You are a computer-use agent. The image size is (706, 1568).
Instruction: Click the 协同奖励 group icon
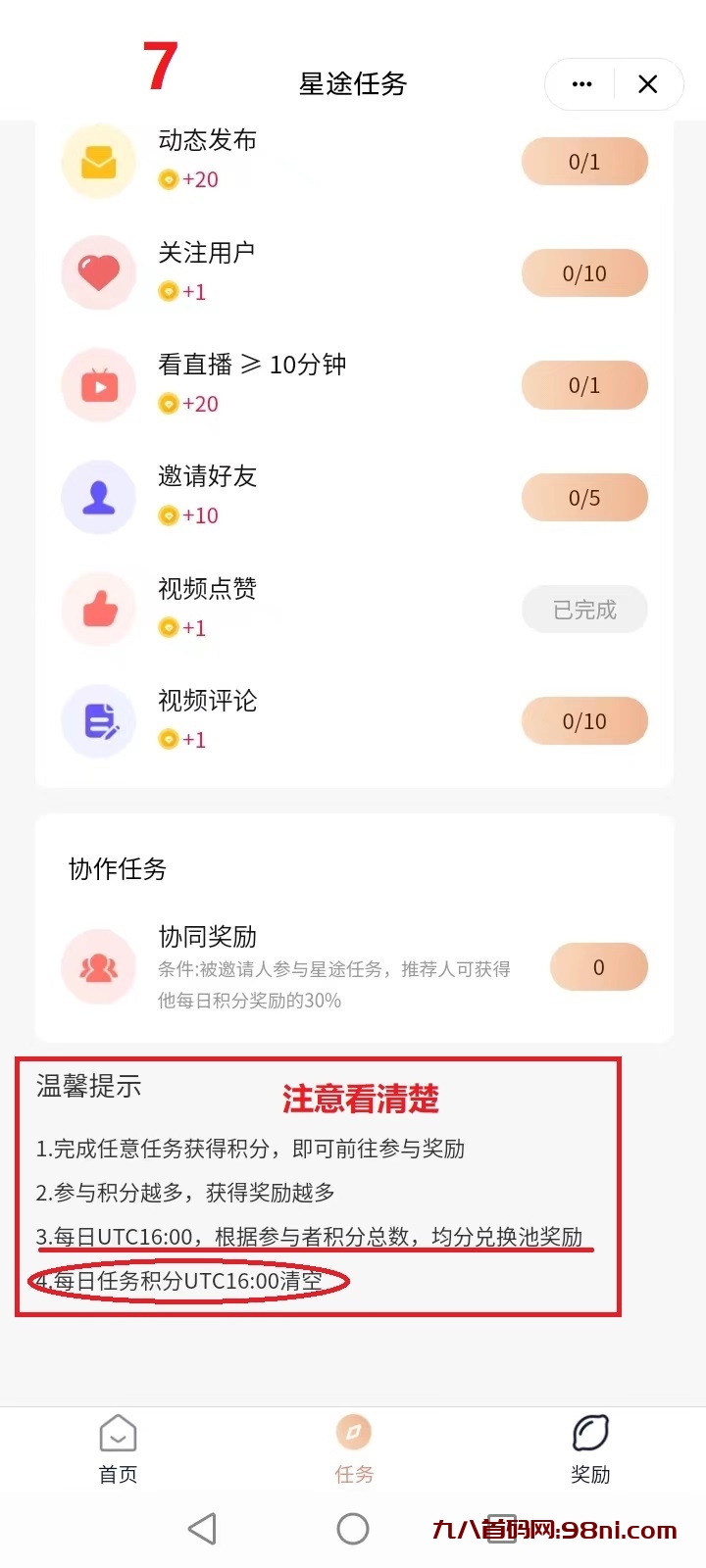point(98,967)
